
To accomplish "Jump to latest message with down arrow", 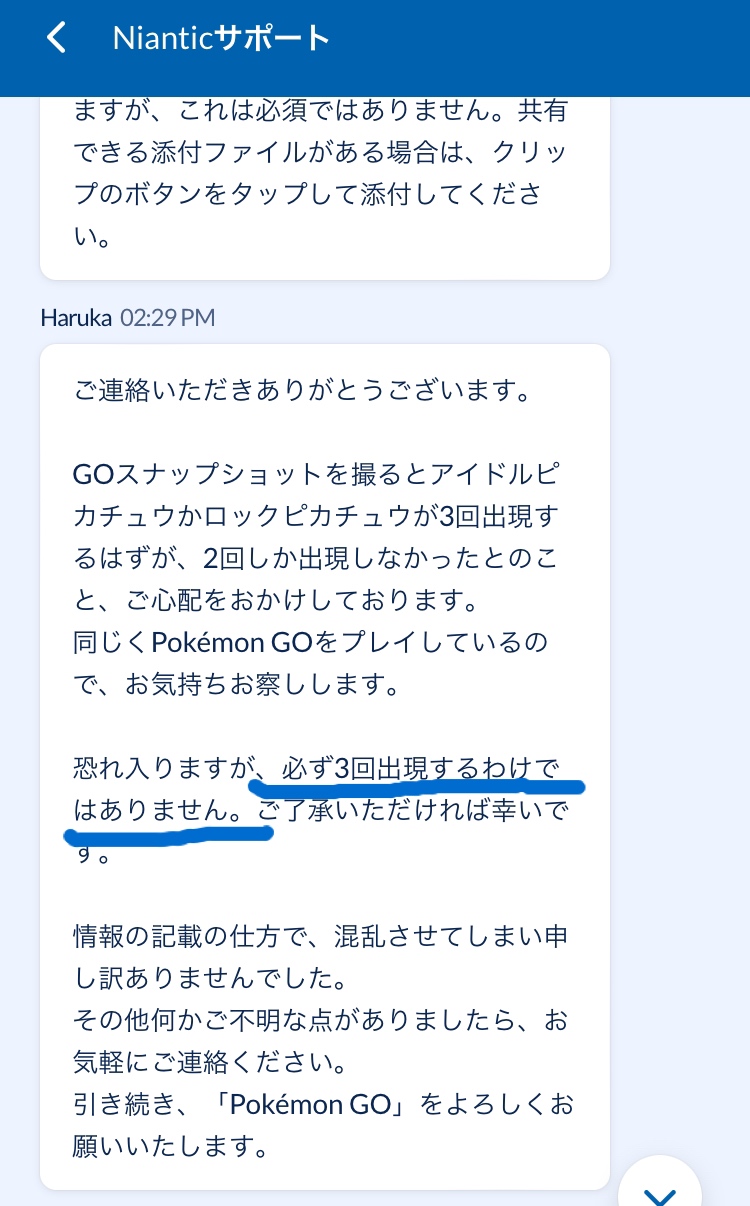I will point(660,1186).
